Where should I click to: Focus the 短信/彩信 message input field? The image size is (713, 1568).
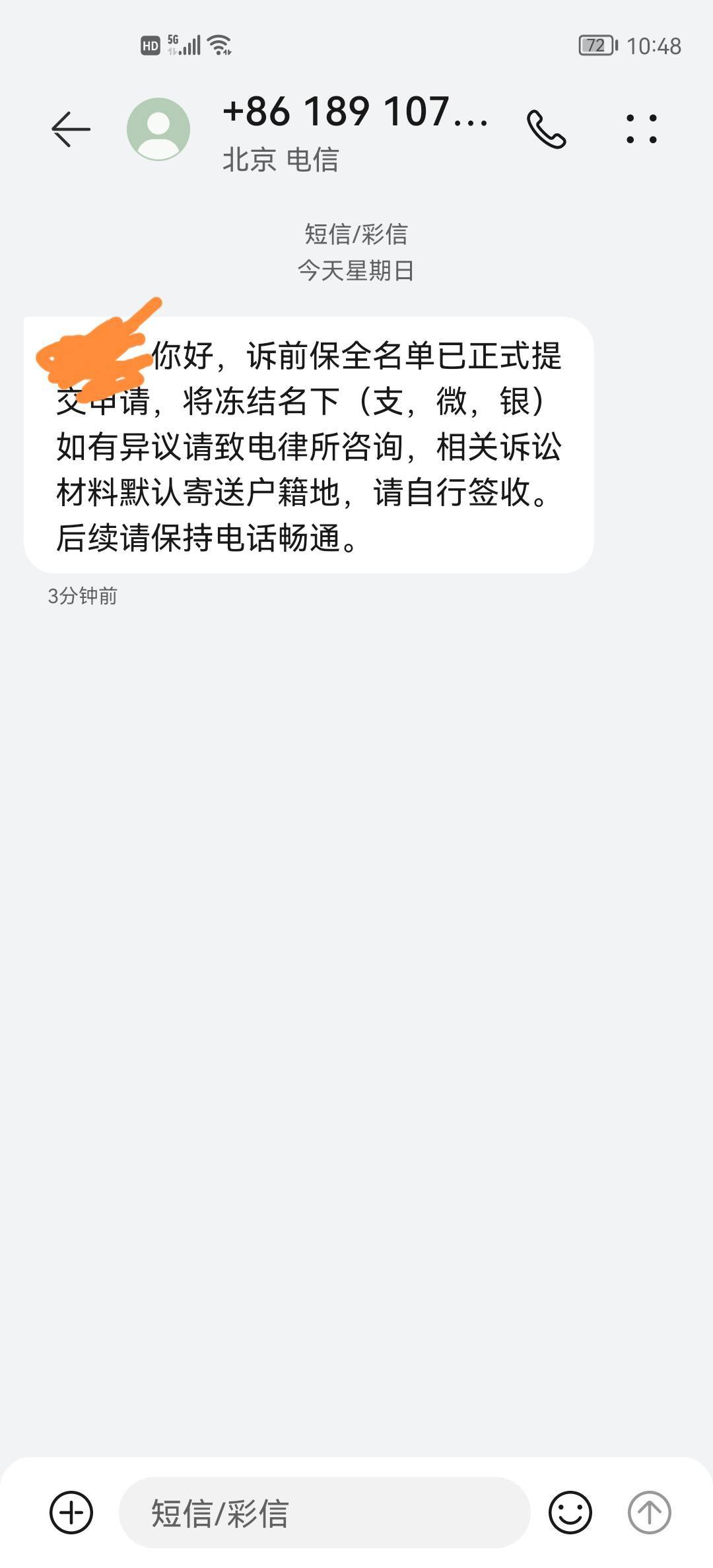coord(323,1513)
